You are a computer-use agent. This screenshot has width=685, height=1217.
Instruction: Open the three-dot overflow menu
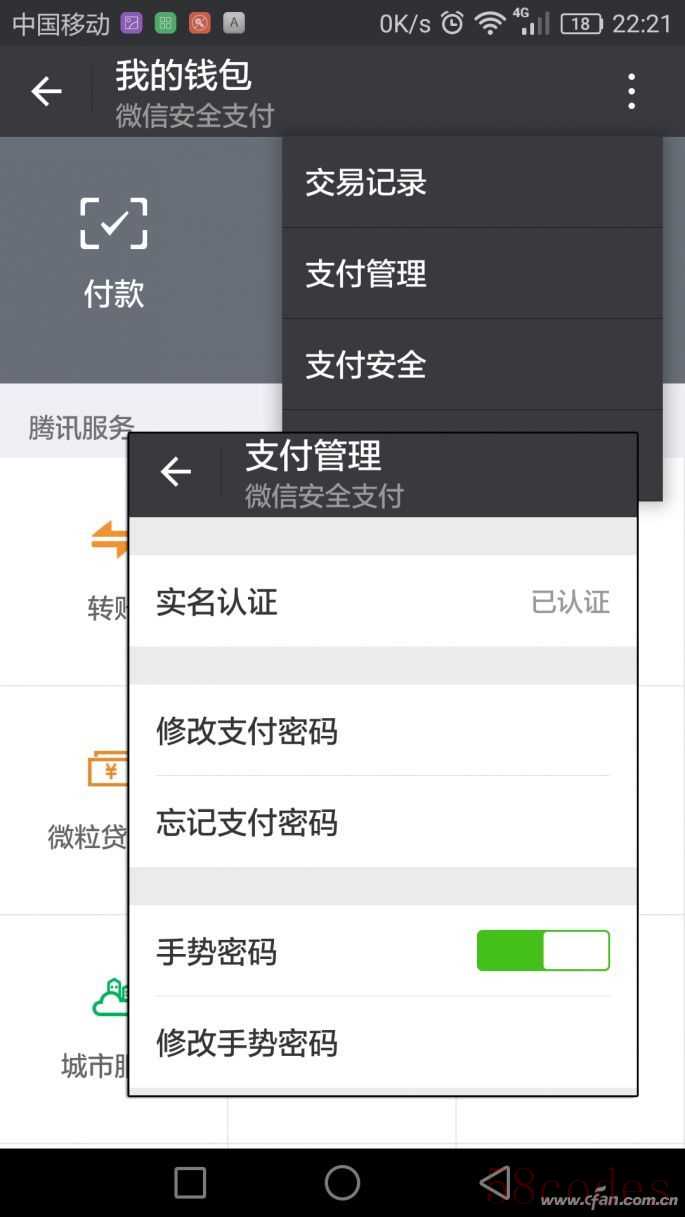tap(631, 92)
